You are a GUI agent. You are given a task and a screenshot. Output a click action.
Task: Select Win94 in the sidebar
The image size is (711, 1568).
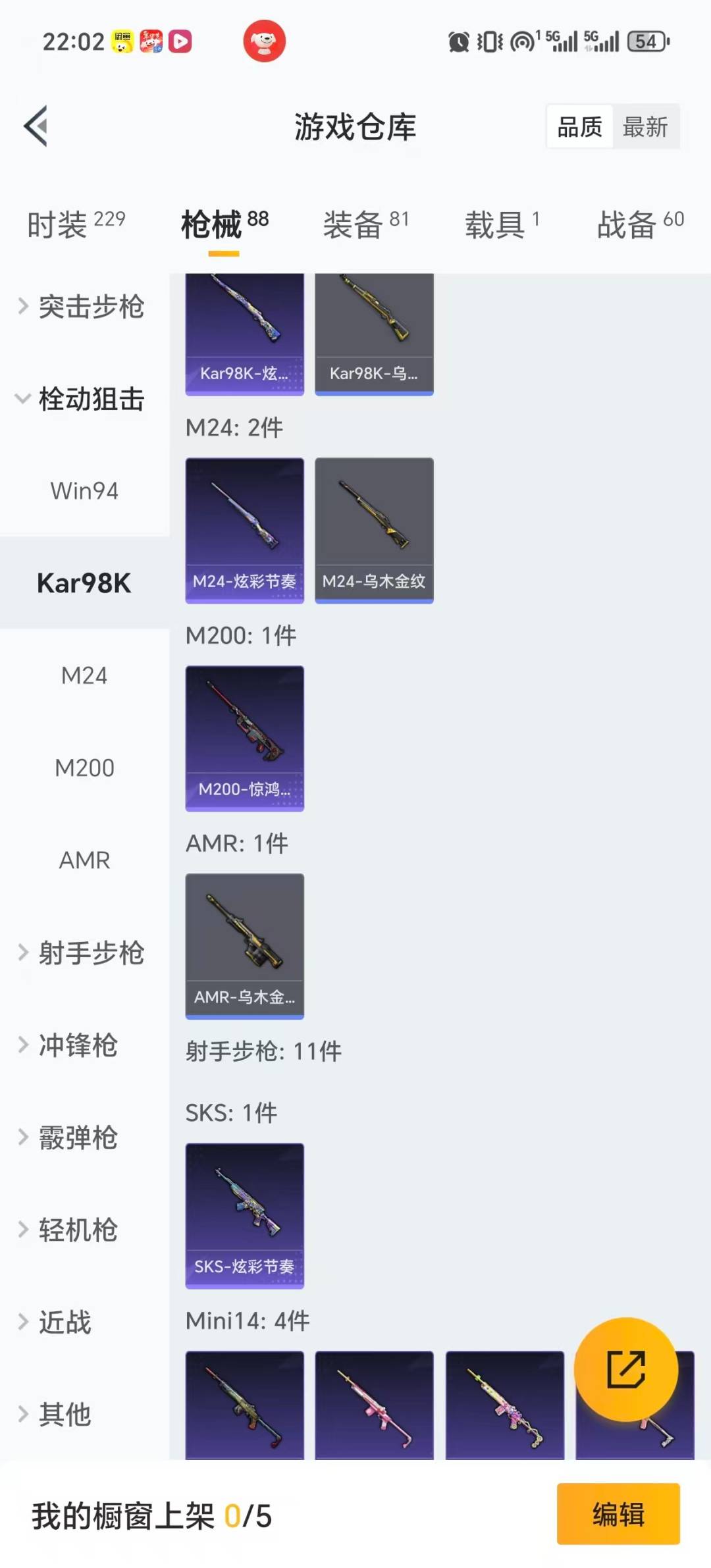(x=84, y=490)
